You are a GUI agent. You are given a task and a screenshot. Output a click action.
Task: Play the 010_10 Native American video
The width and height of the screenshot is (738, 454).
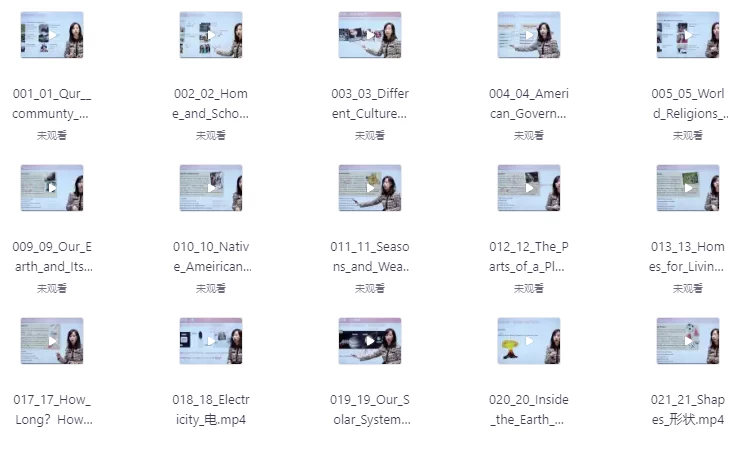pos(211,188)
